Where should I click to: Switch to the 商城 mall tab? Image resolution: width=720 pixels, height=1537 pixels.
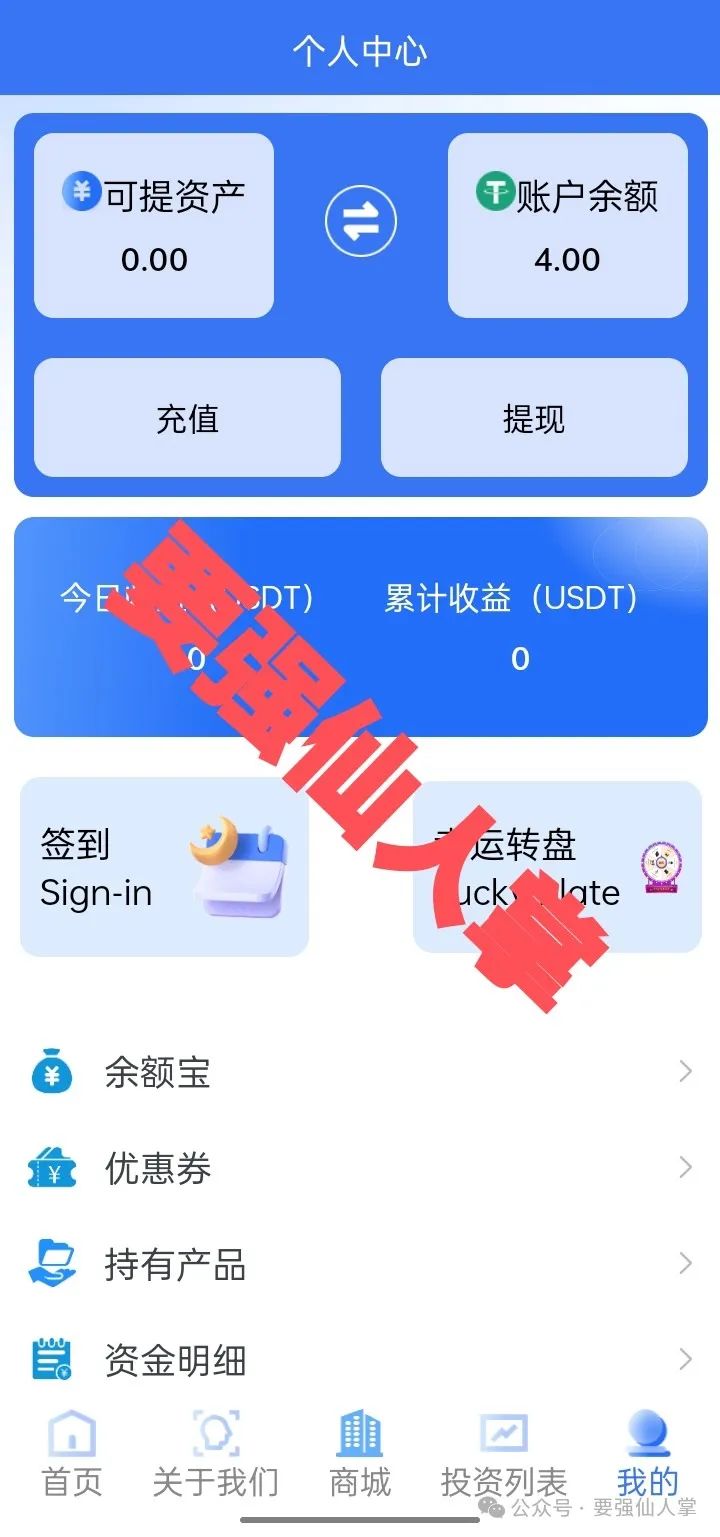click(360, 1455)
